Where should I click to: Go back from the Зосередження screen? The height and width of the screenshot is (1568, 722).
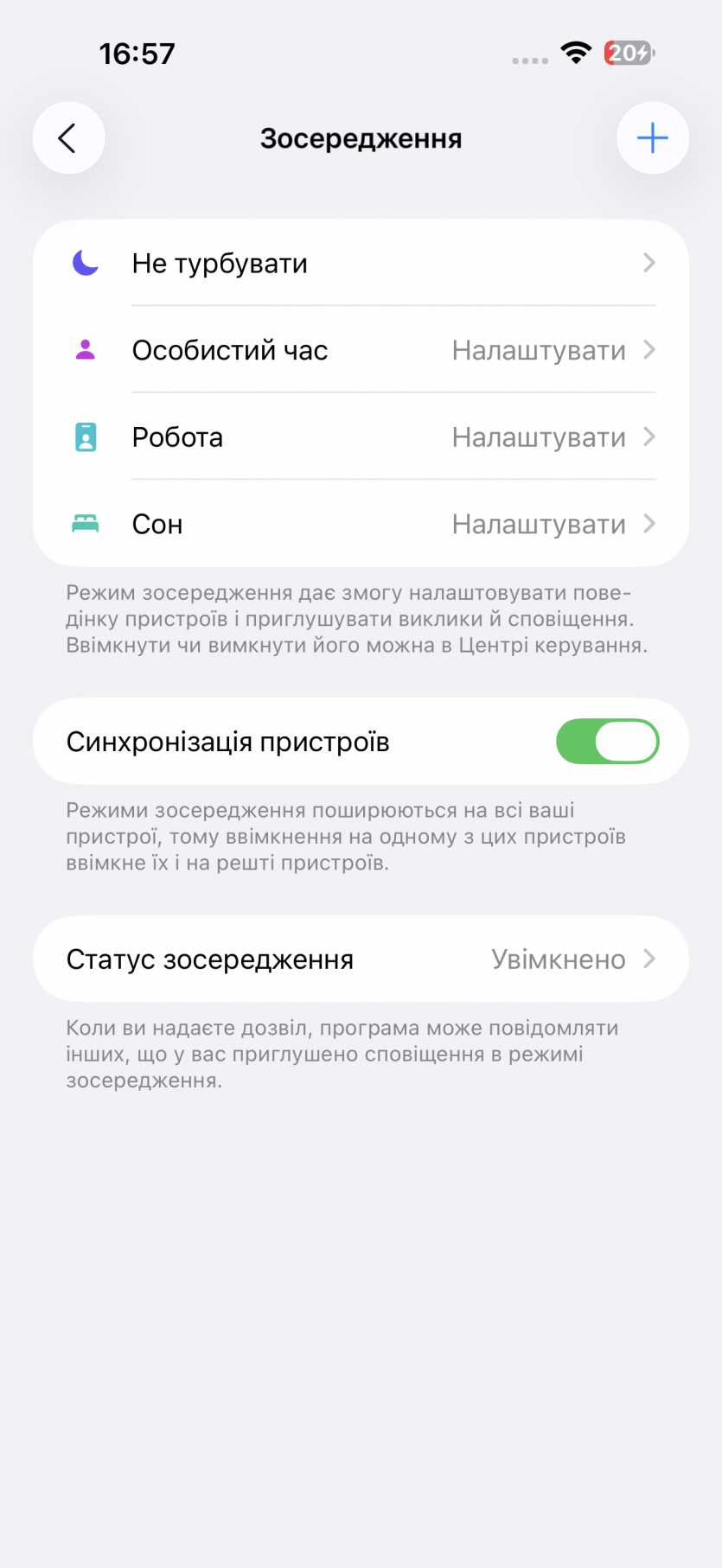click(x=68, y=138)
